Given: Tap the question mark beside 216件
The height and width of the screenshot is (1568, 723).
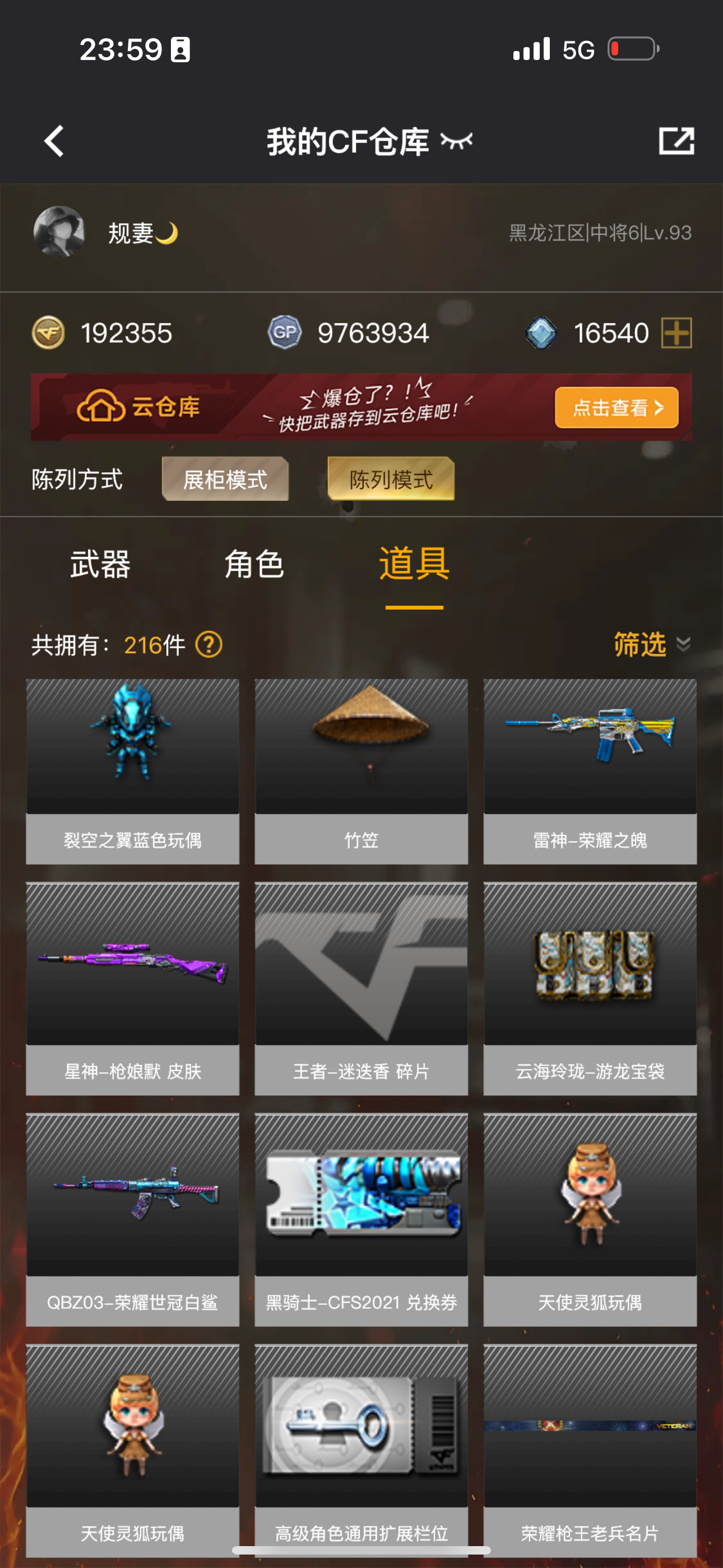Looking at the screenshot, I should [x=208, y=644].
